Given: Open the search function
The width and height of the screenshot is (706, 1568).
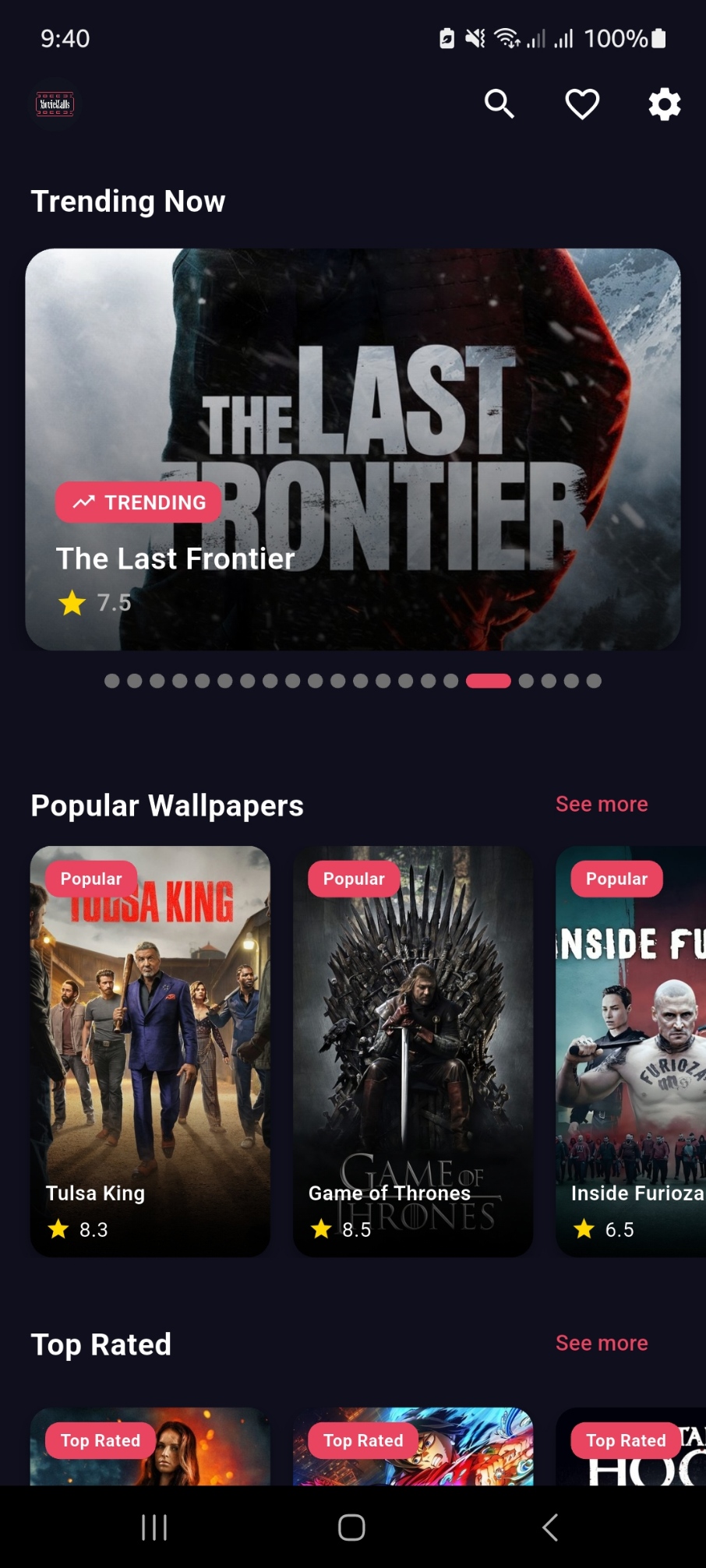Looking at the screenshot, I should [499, 103].
